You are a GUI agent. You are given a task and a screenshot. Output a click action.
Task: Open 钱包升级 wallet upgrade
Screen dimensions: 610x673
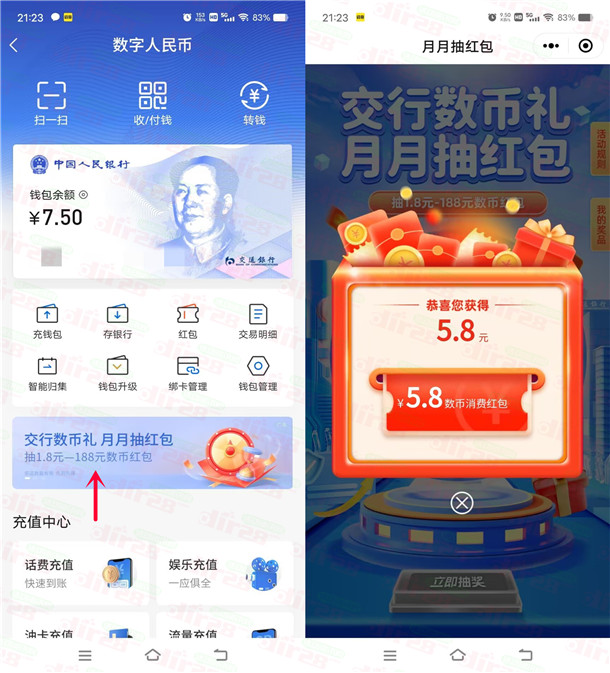pos(117,374)
